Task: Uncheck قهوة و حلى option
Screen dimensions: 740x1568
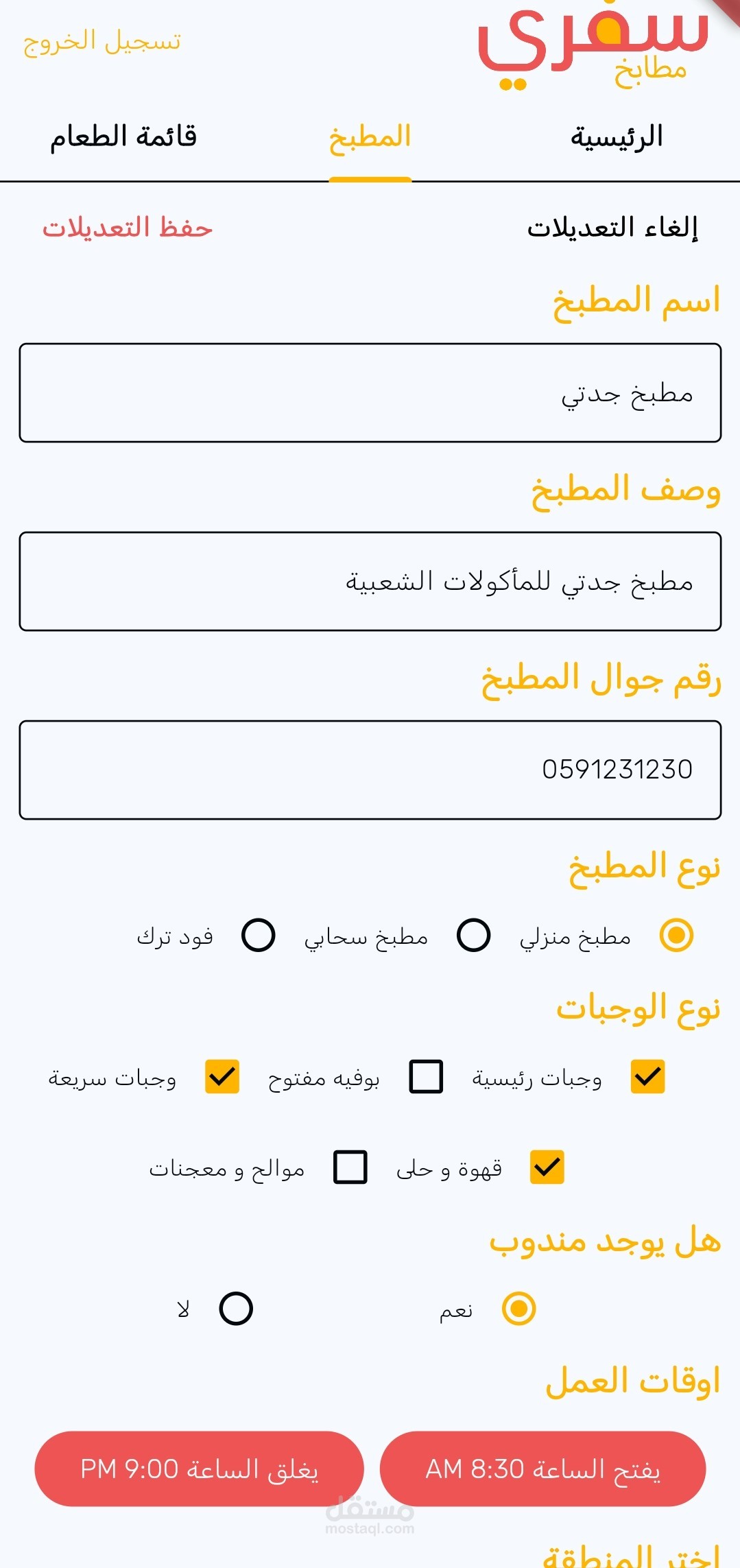Action: [547, 1167]
